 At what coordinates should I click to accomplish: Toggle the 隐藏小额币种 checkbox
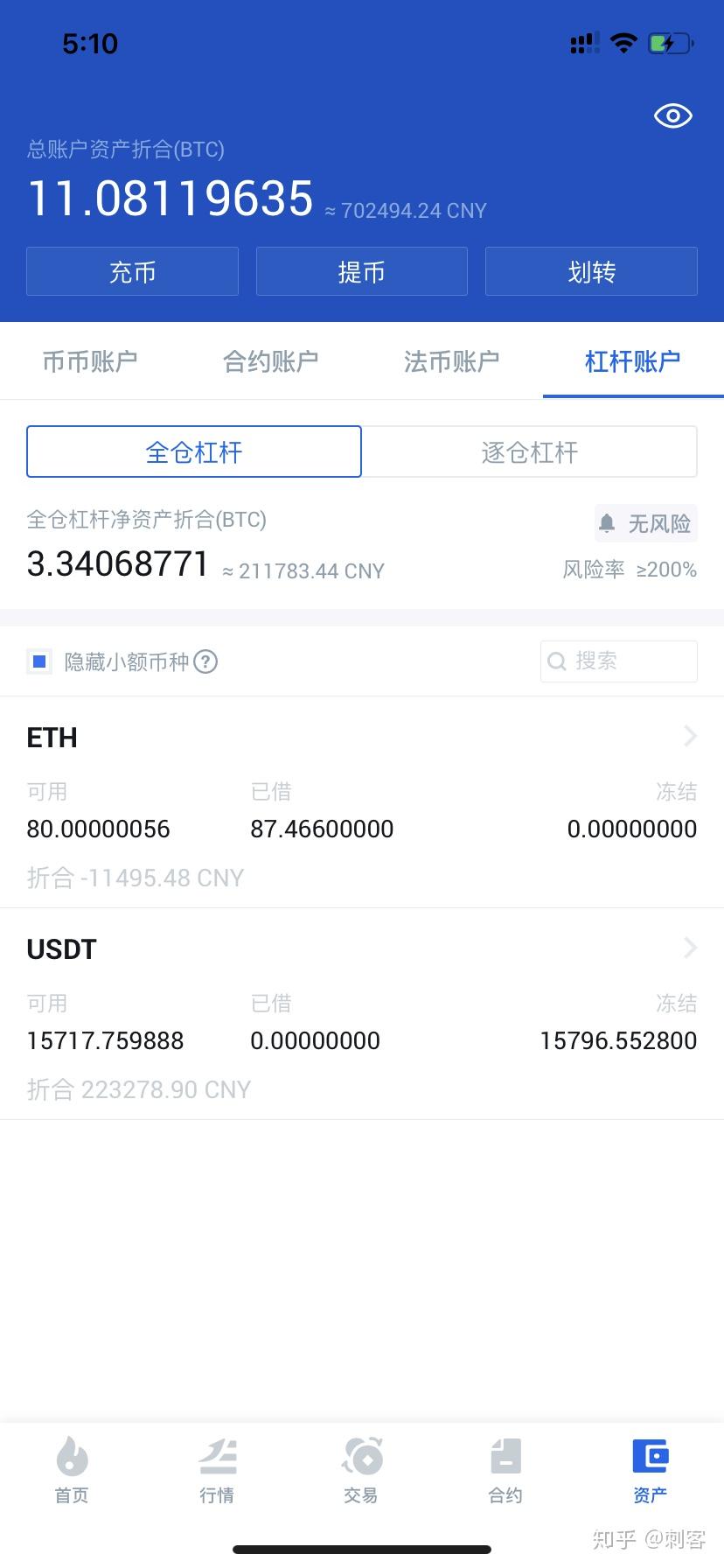(x=39, y=661)
